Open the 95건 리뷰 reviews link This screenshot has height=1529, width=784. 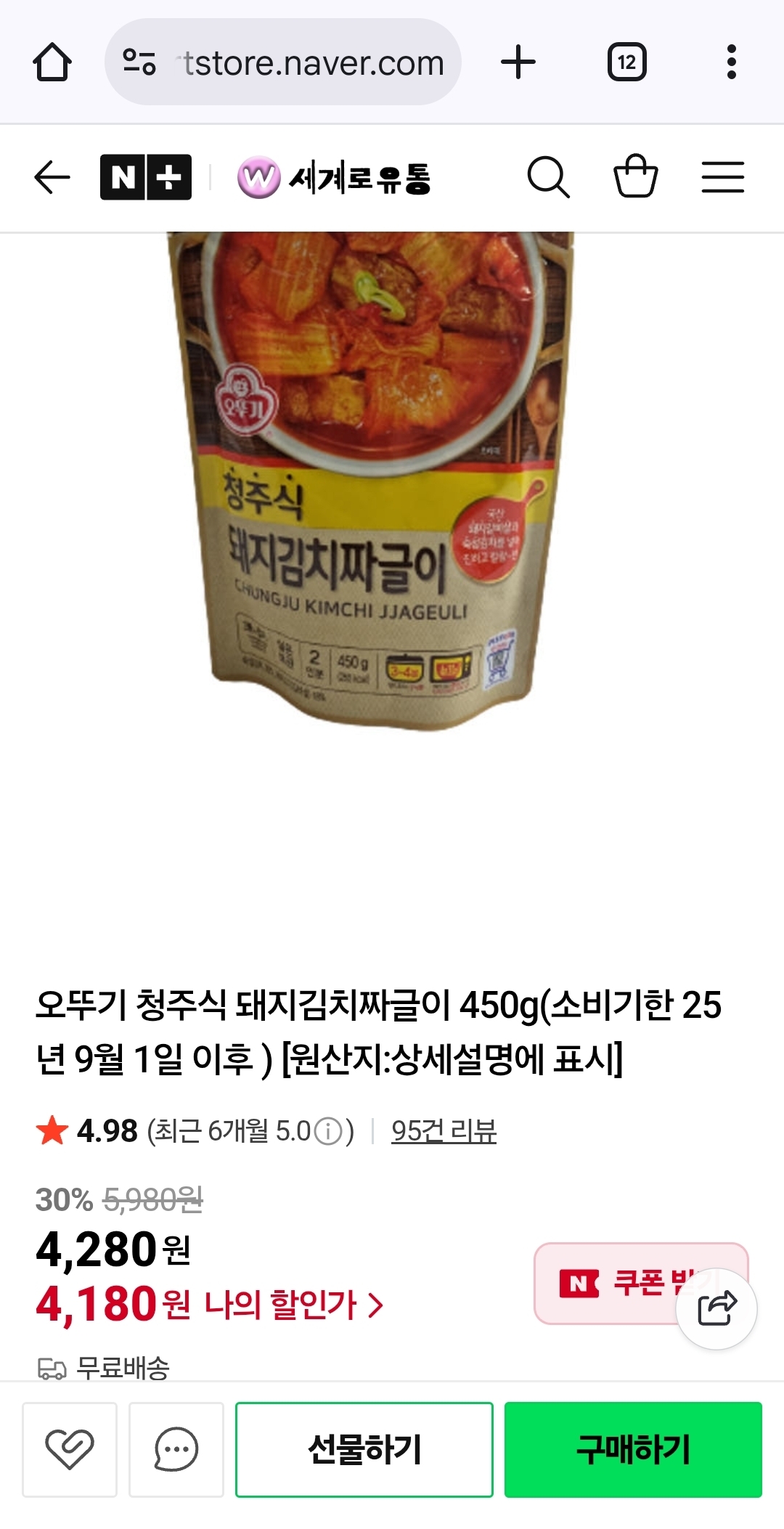444,1131
